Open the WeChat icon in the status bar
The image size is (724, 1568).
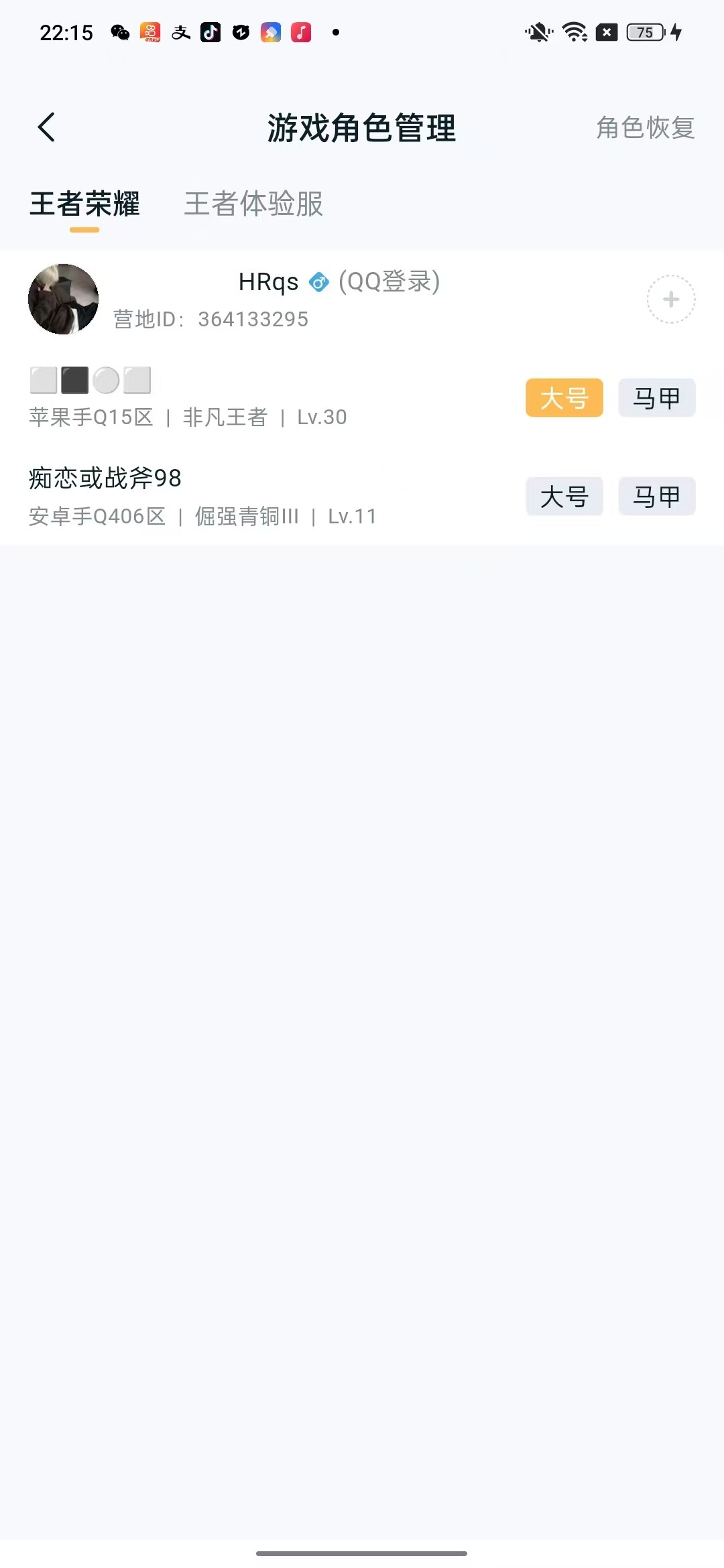coord(119,32)
